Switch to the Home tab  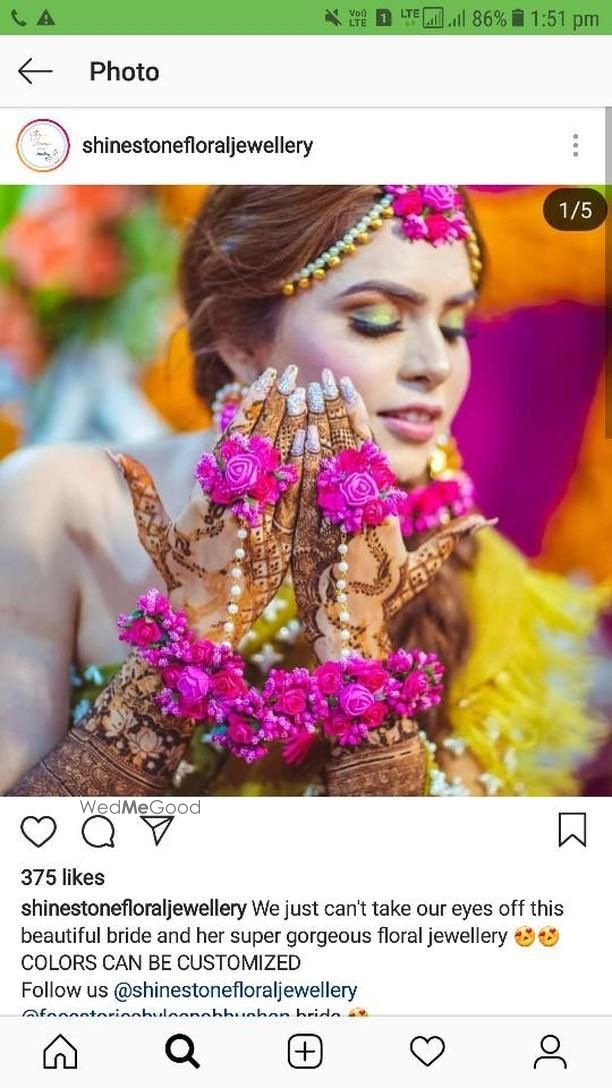point(61,1052)
